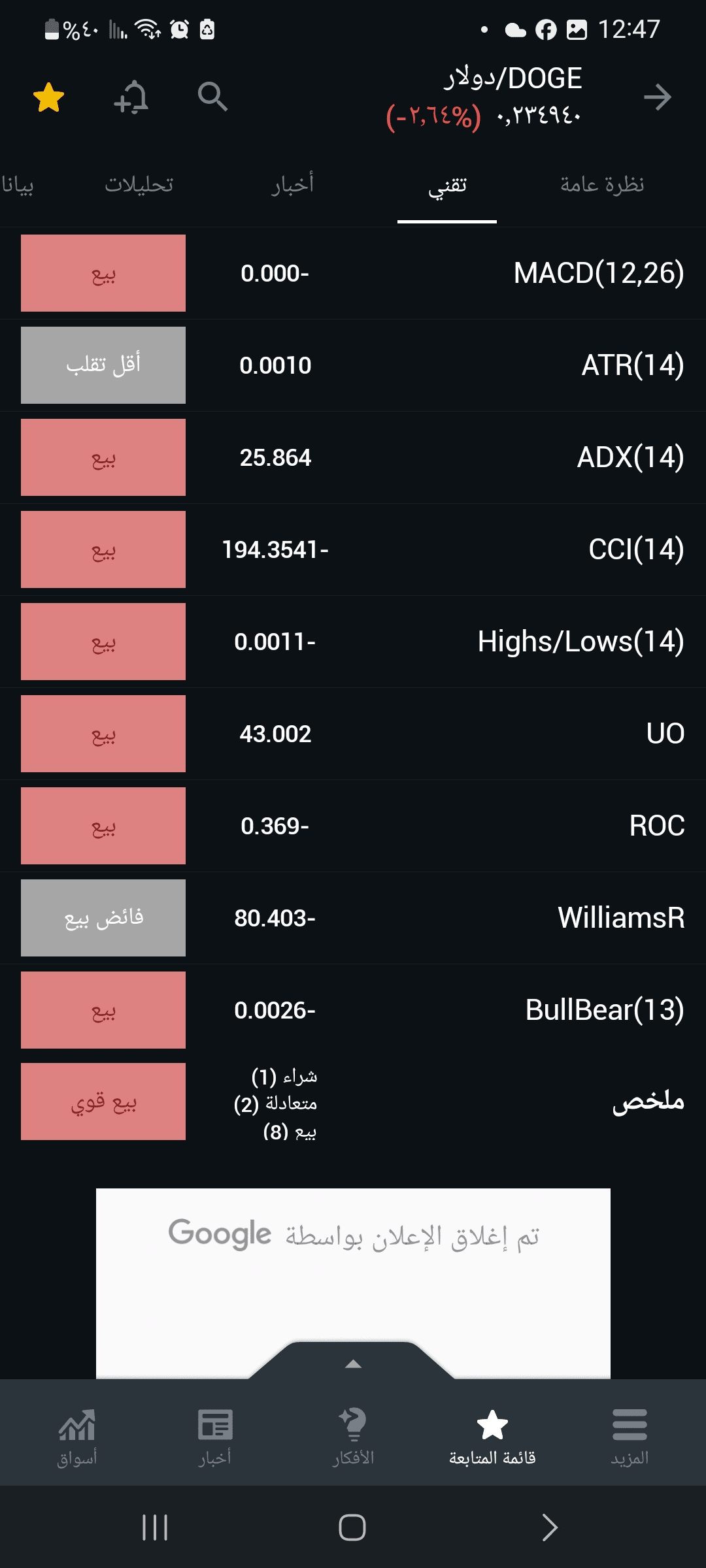This screenshot has height=1568, width=706.
Task: Tap the system home button
Action: pos(352,1527)
